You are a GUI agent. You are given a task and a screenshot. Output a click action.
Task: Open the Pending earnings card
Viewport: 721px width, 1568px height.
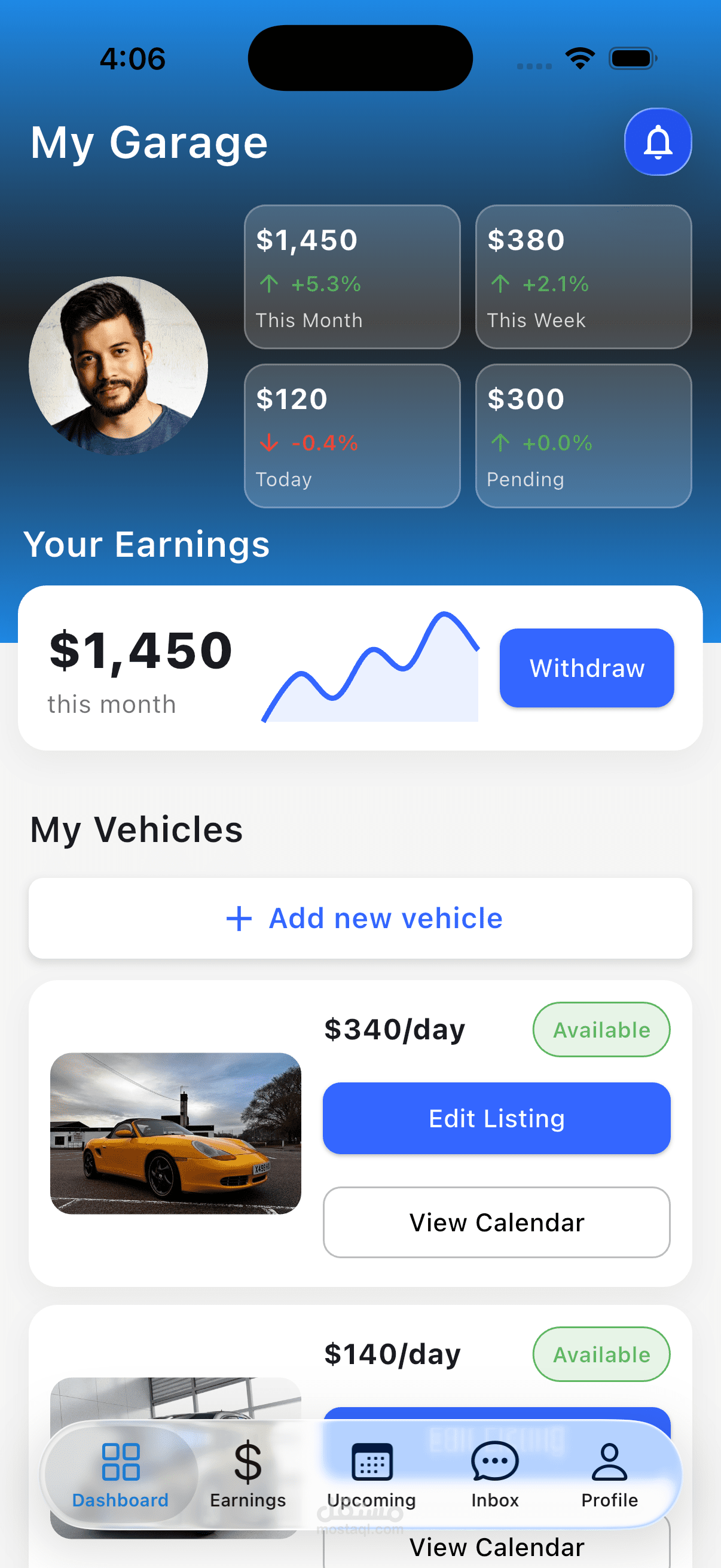coord(583,436)
